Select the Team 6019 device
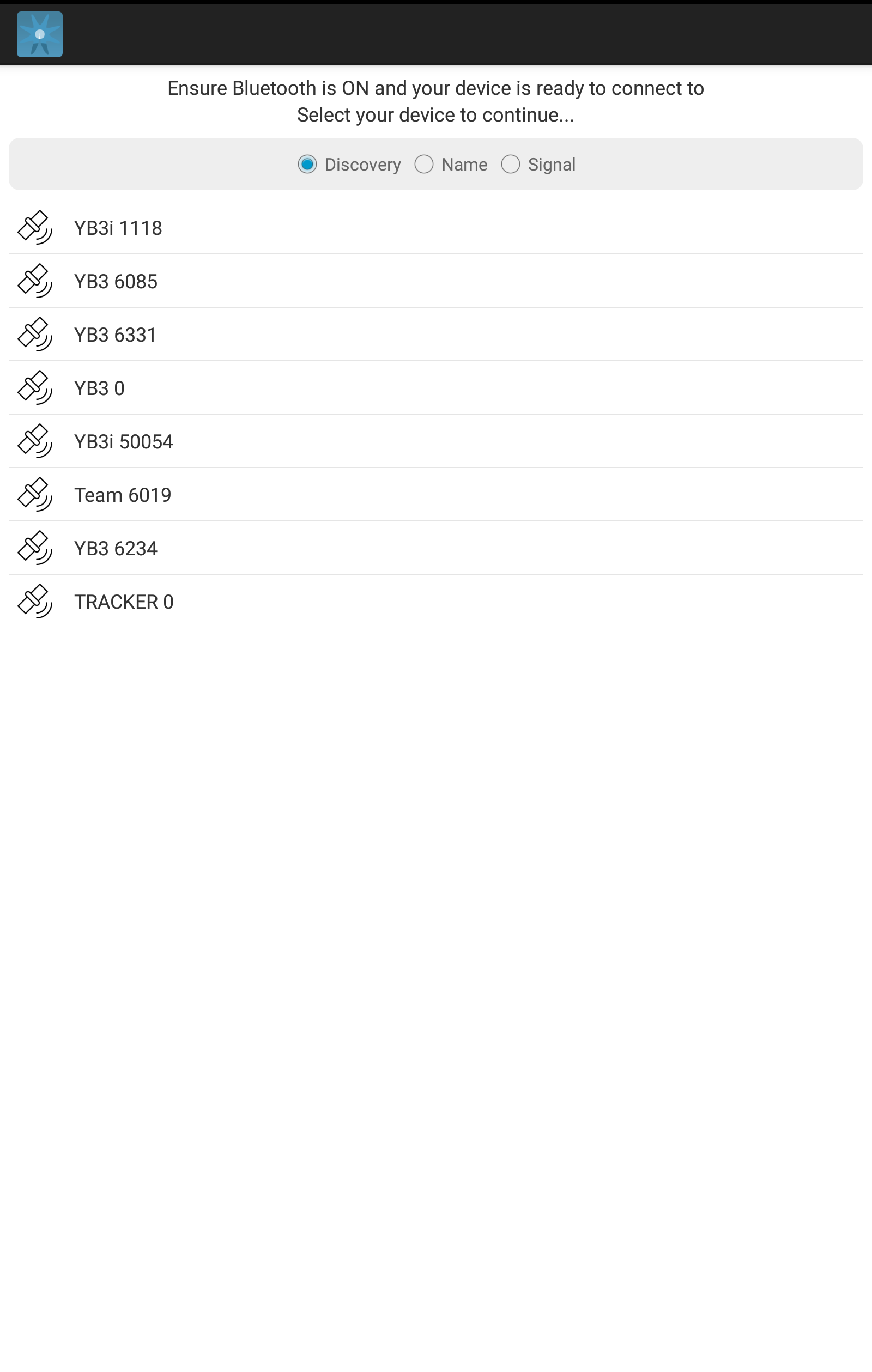 123,495
